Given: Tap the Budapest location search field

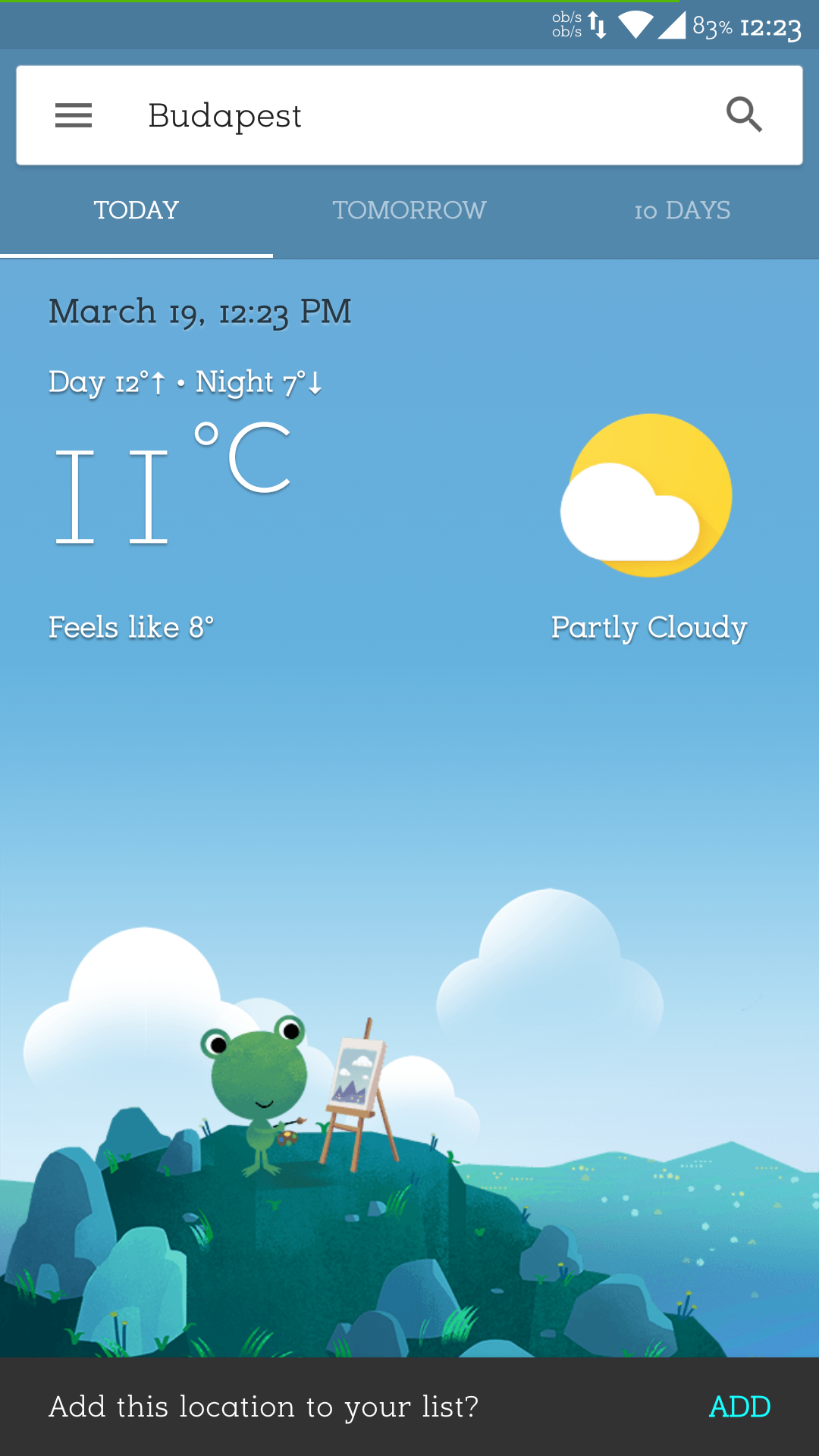Looking at the screenshot, I should [409, 115].
